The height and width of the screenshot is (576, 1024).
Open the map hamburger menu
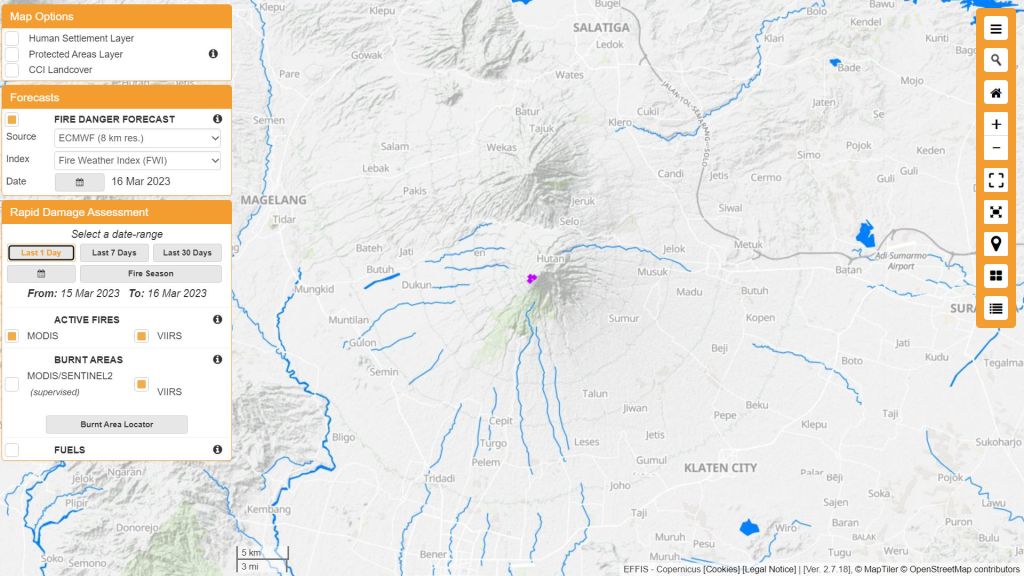(x=996, y=29)
